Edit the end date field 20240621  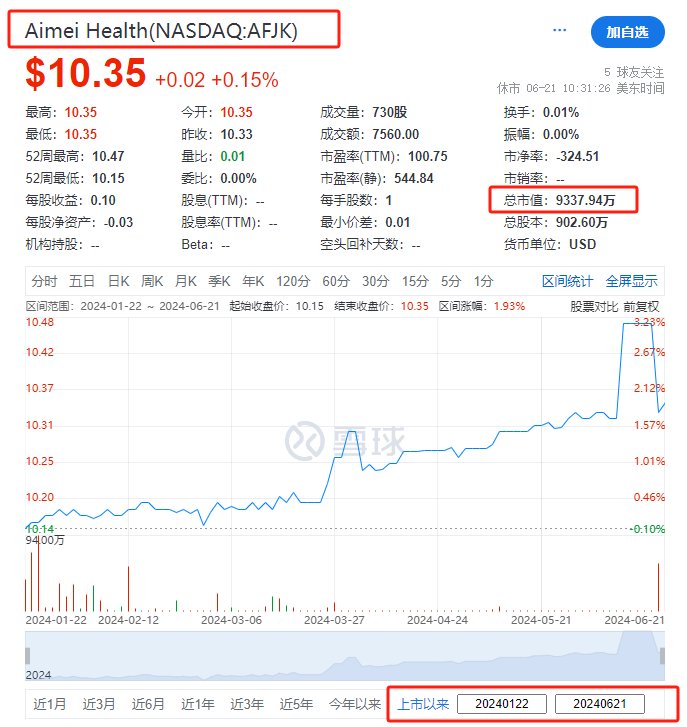(600, 704)
